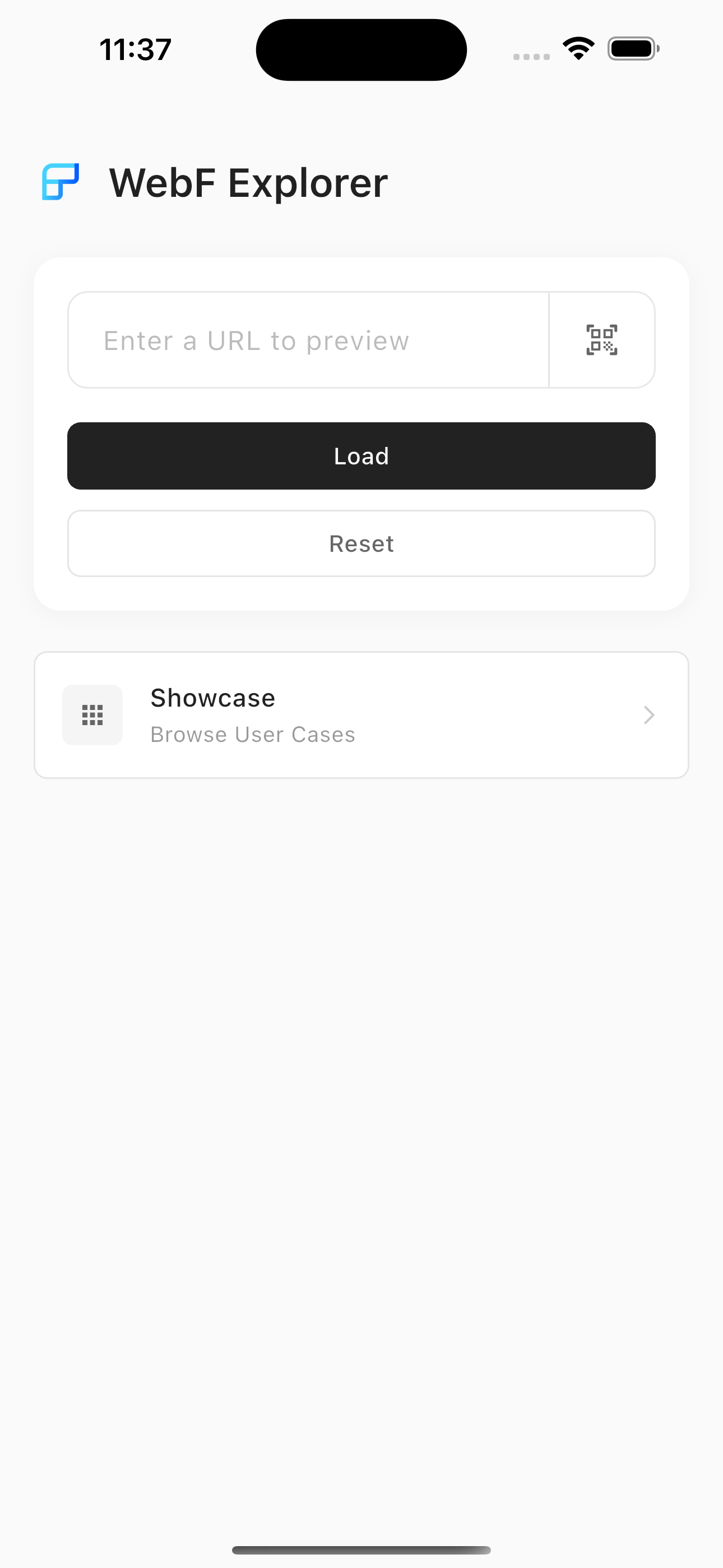
Task: Reveal showcase details using the chevron
Action: pyautogui.click(x=649, y=714)
